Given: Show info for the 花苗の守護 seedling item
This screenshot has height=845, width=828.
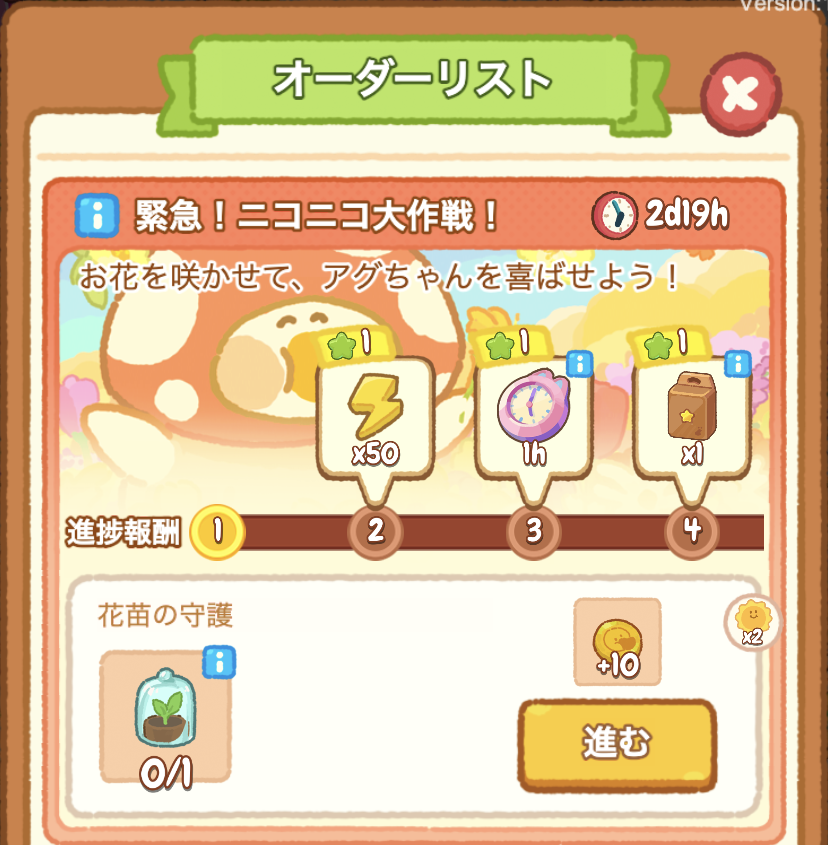Looking at the screenshot, I should tap(218, 661).
